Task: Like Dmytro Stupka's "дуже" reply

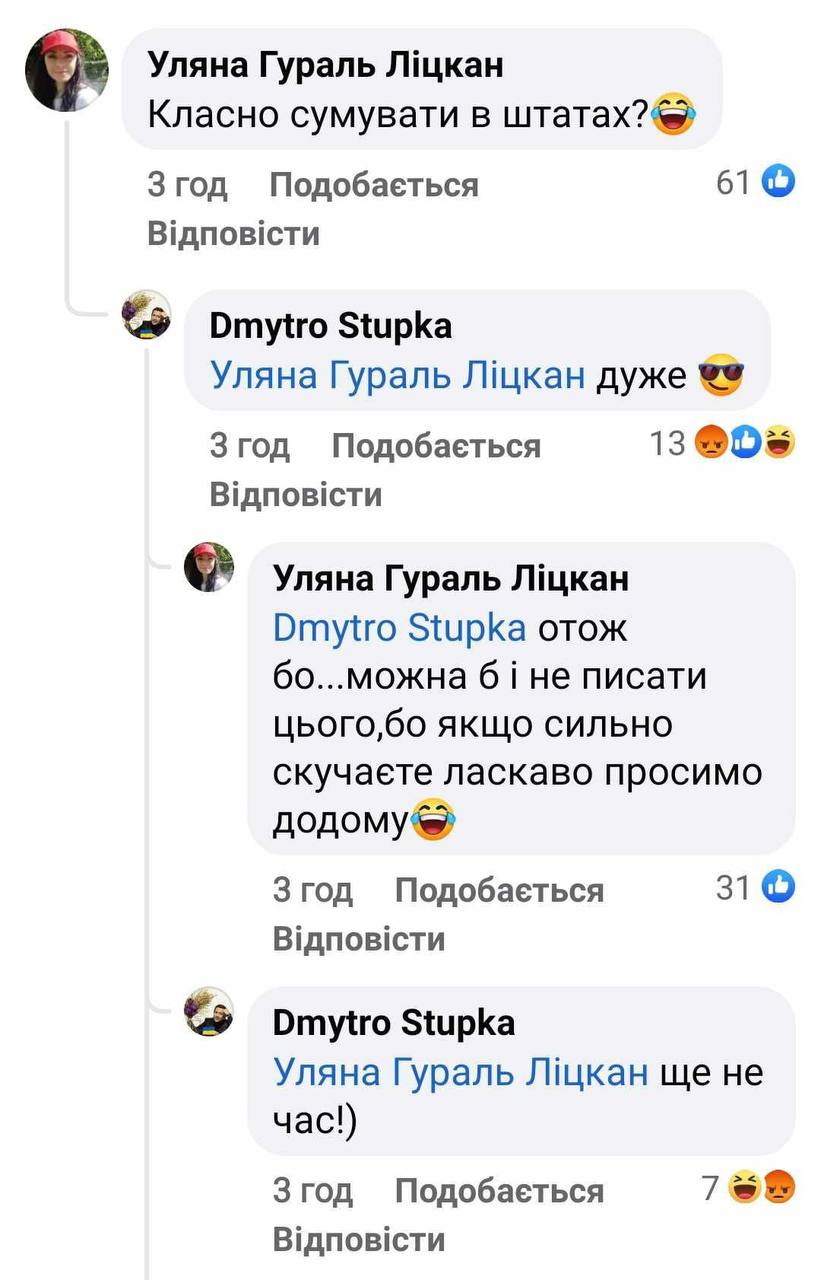Action: click(435, 445)
